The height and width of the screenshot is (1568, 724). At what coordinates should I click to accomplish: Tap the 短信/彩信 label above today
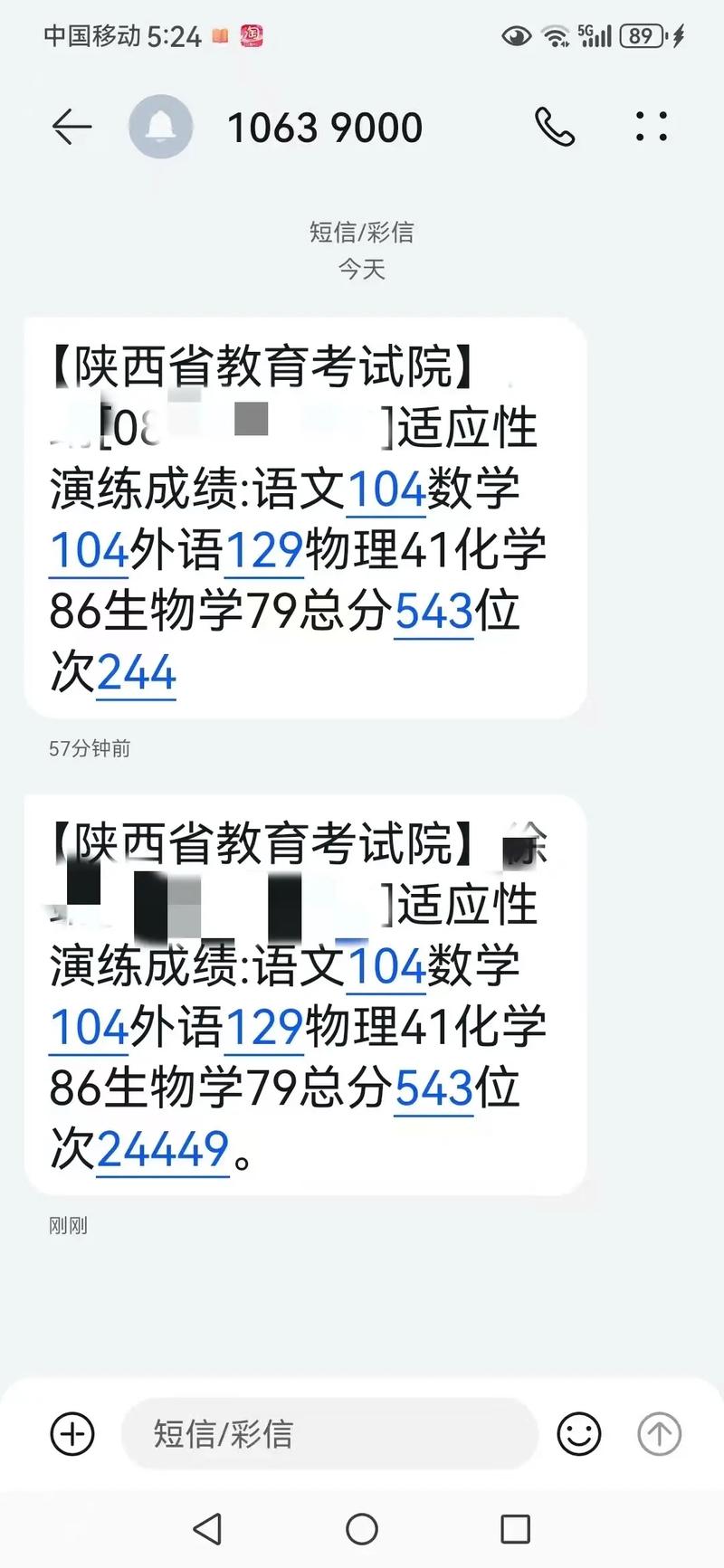click(362, 232)
